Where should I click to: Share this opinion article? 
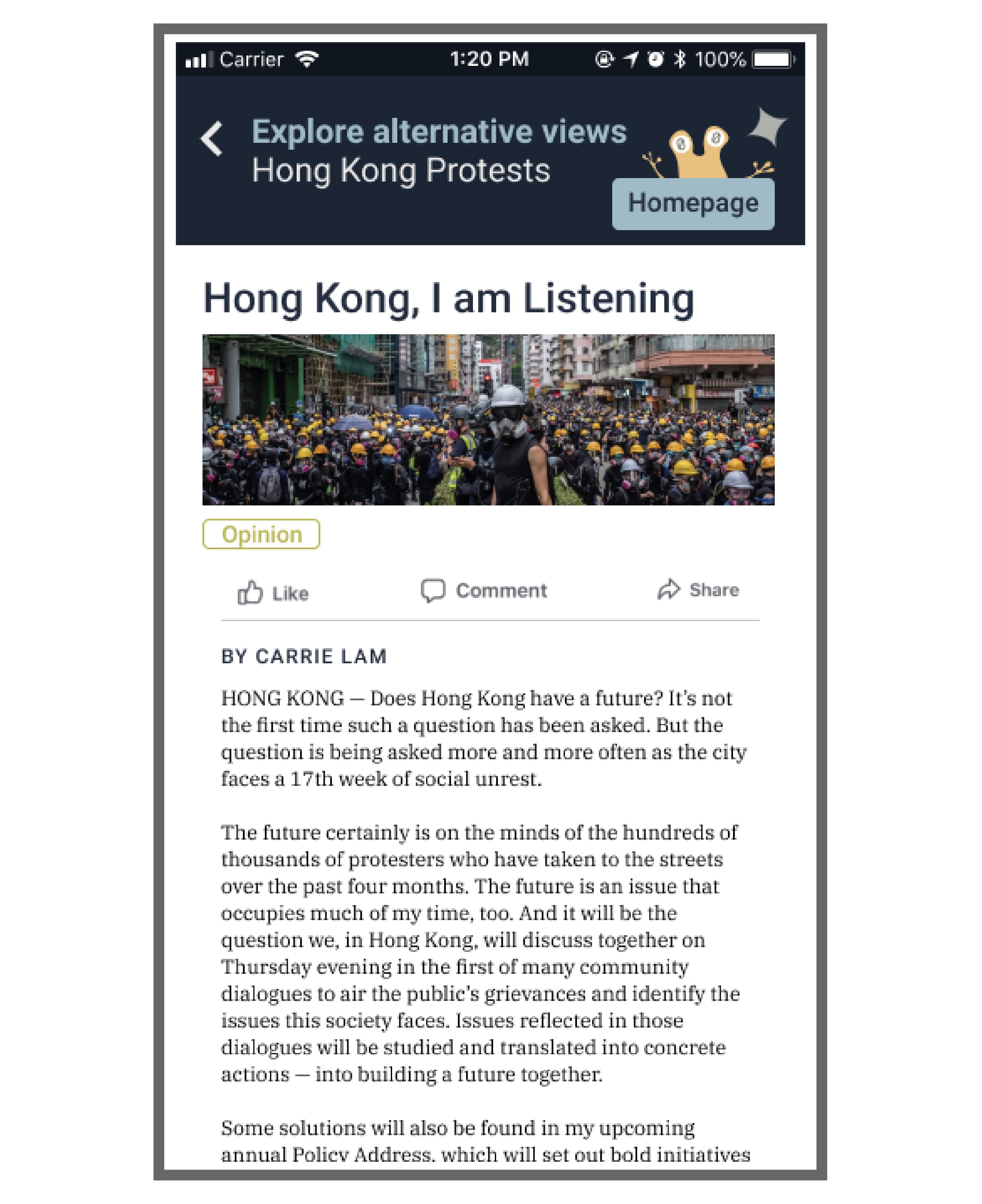697,590
